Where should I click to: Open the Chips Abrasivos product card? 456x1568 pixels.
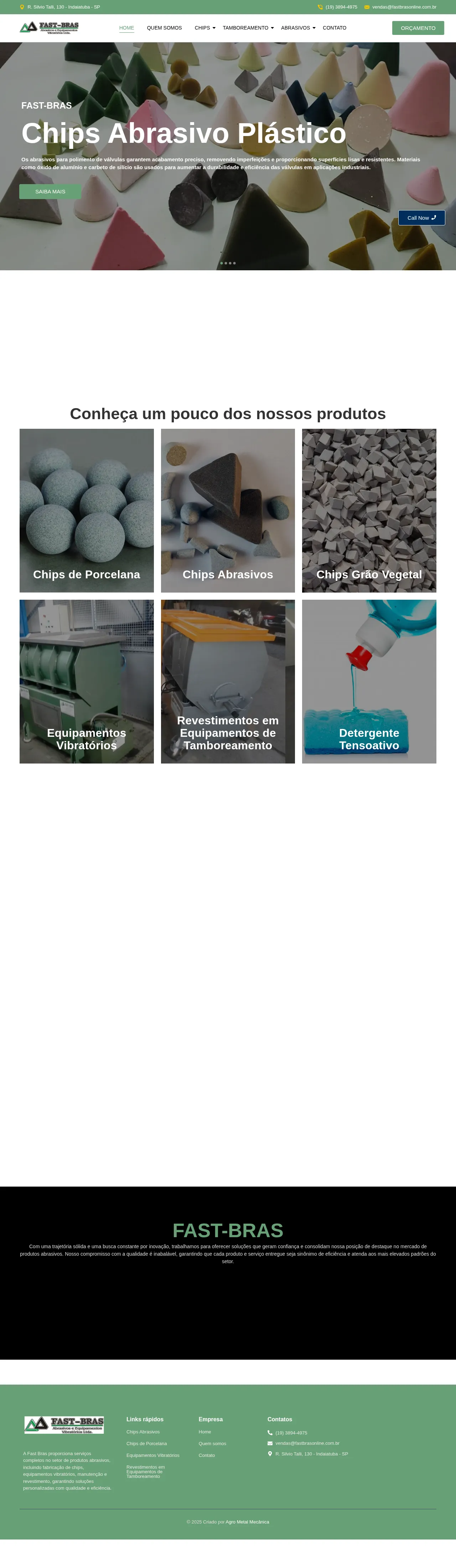pyautogui.click(x=228, y=511)
